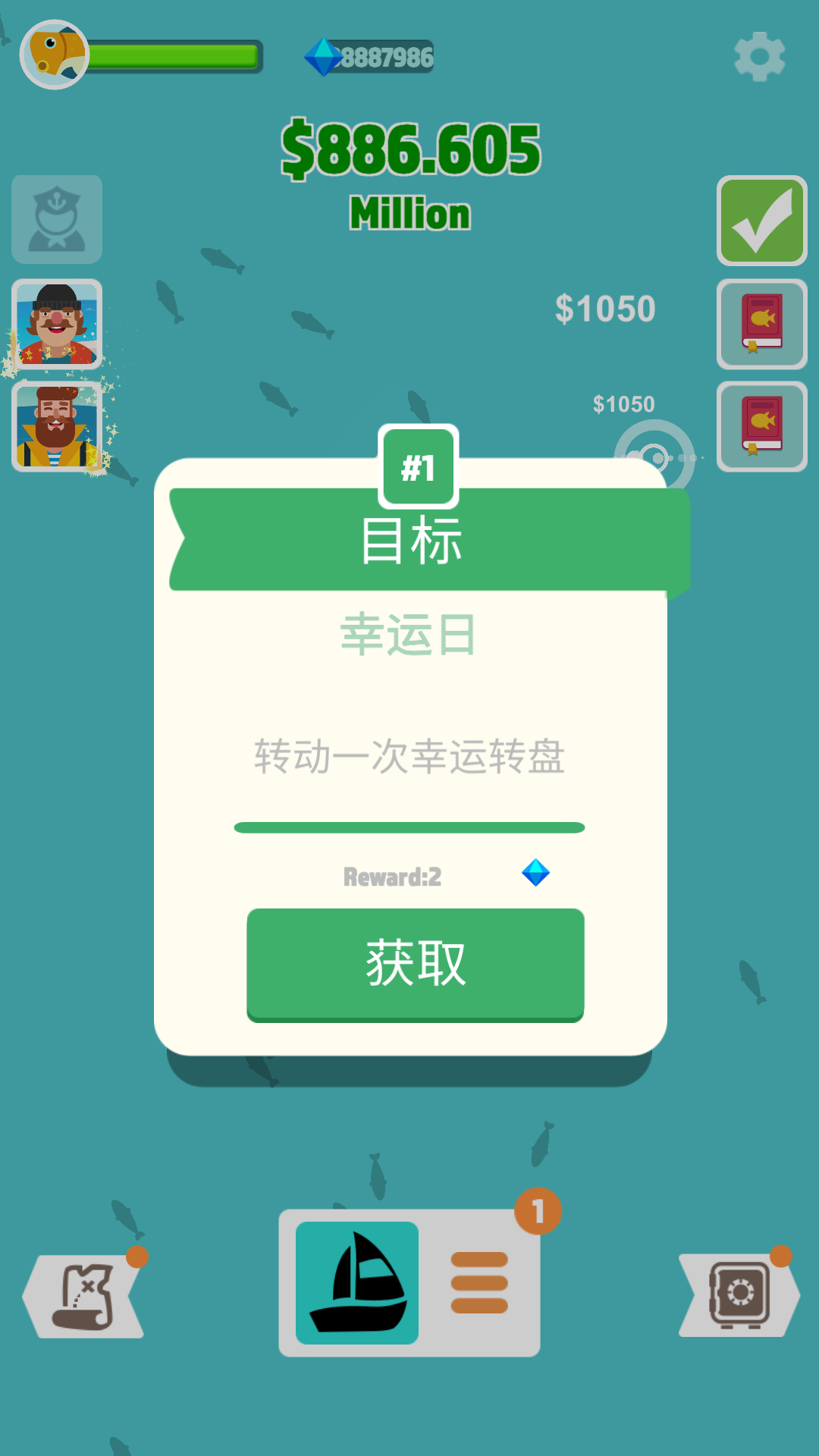Open the upper red fish book
819x1456 pixels.
click(761, 324)
